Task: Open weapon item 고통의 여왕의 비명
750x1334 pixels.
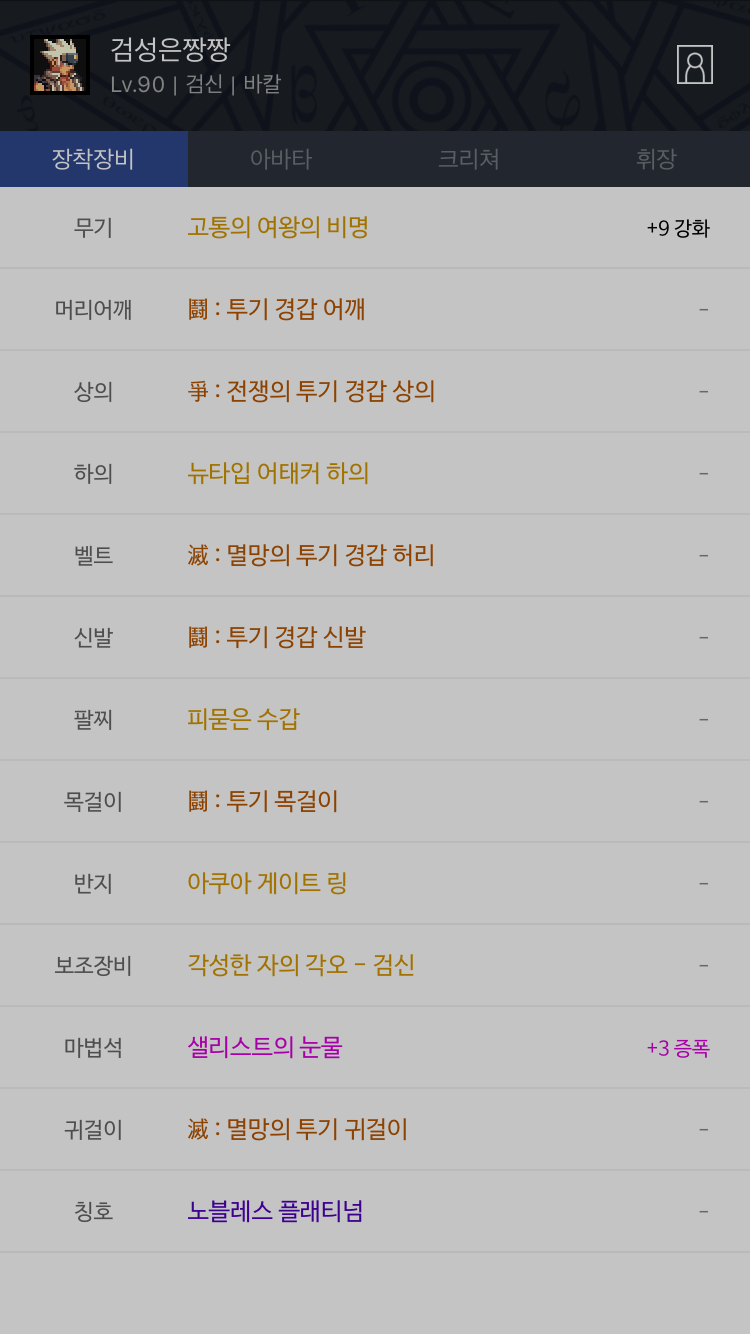Action: [278, 227]
